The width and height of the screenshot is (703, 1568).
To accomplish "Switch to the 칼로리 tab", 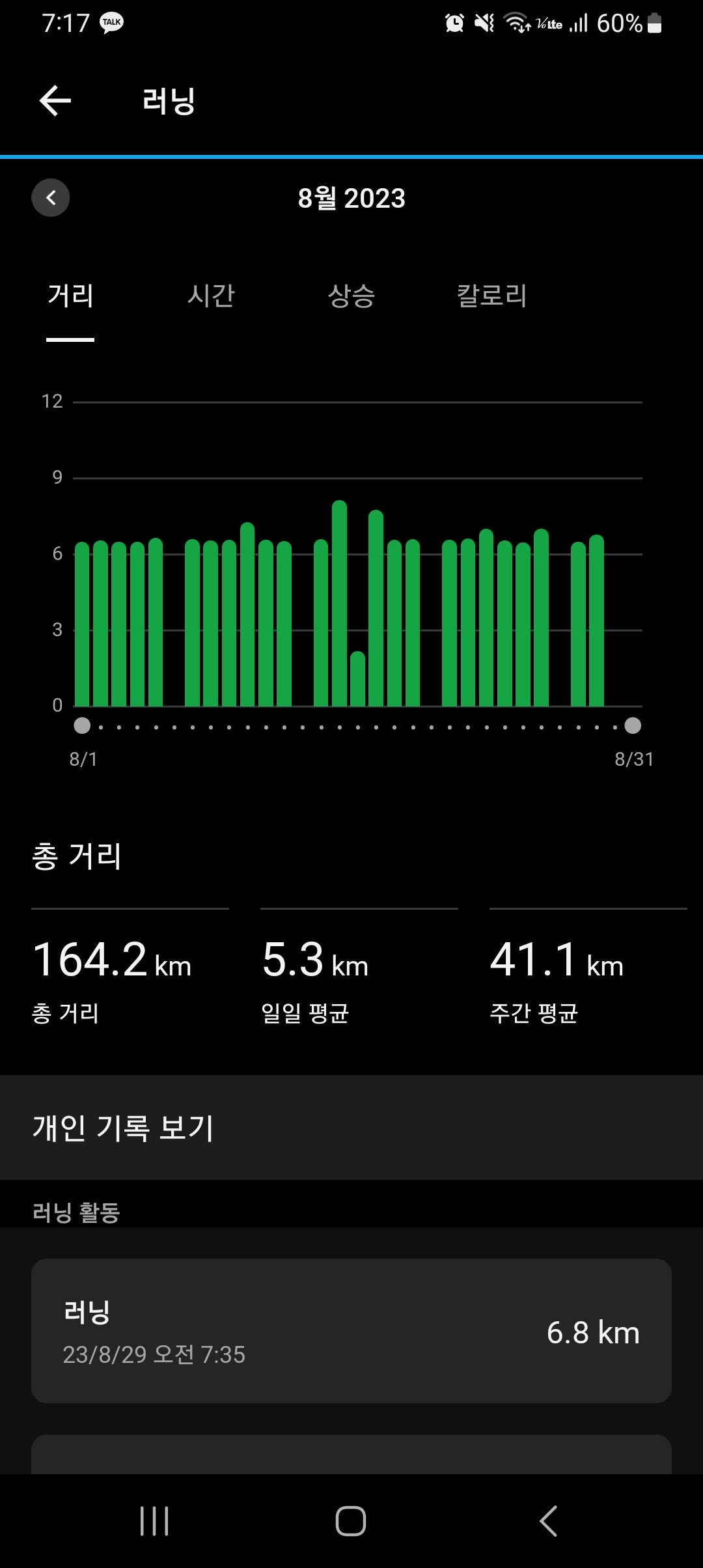I will (491, 296).
